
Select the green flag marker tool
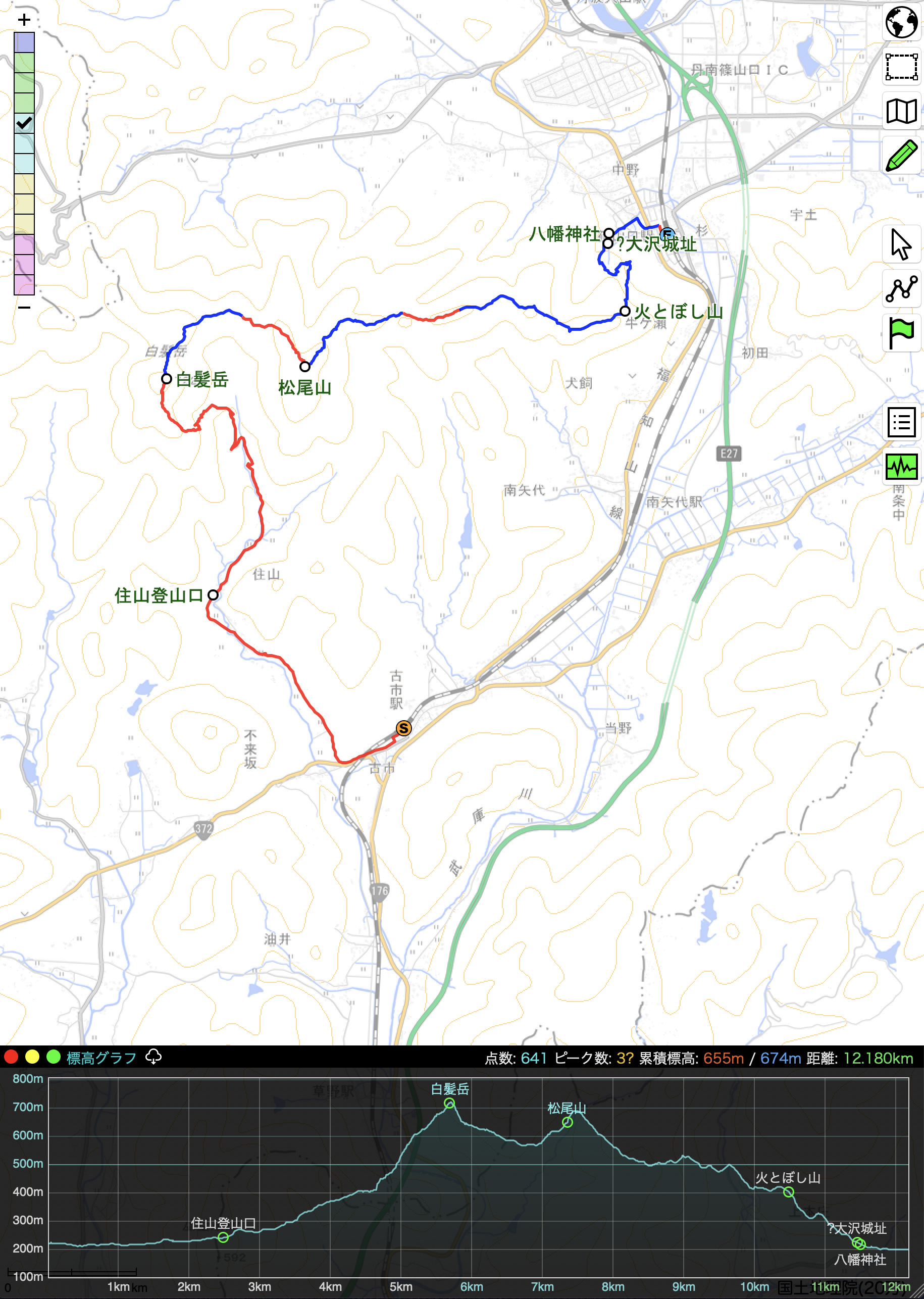901,333
